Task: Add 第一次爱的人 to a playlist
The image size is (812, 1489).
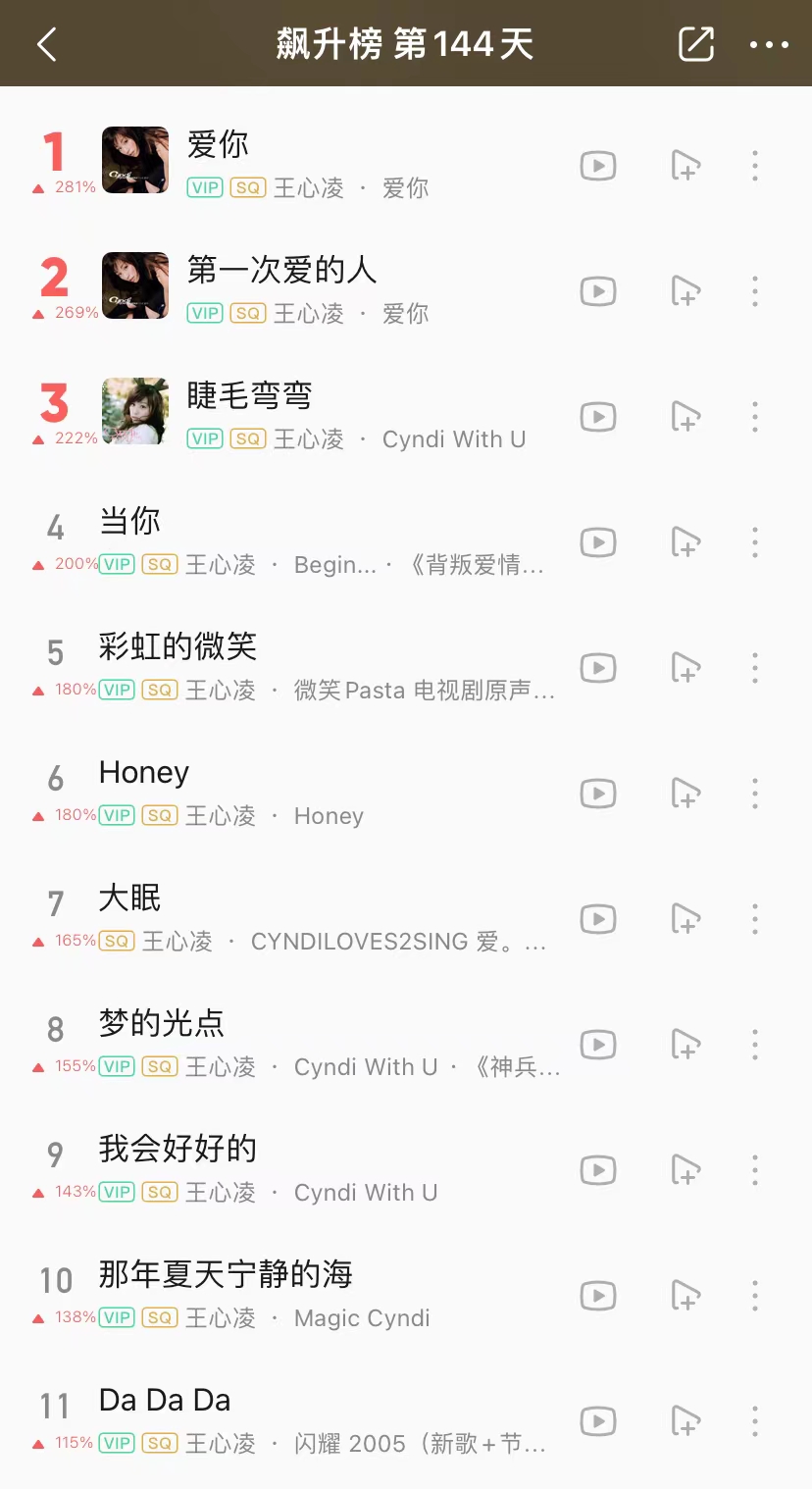Action: [x=685, y=291]
